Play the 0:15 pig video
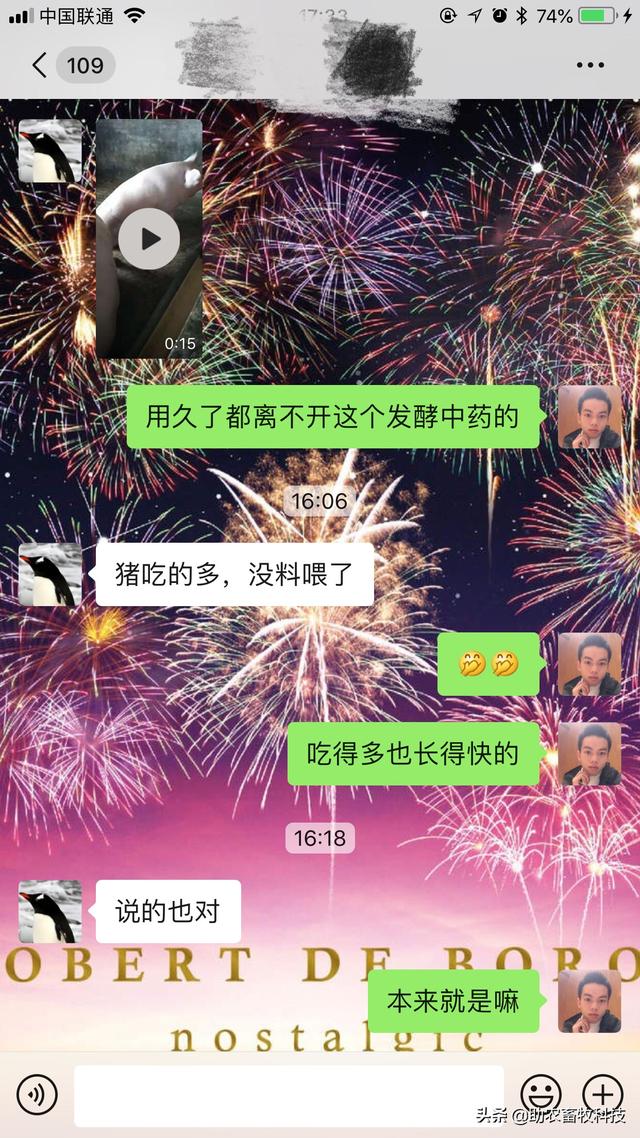This screenshot has height=1138, width=640. [x=149, y=239]
